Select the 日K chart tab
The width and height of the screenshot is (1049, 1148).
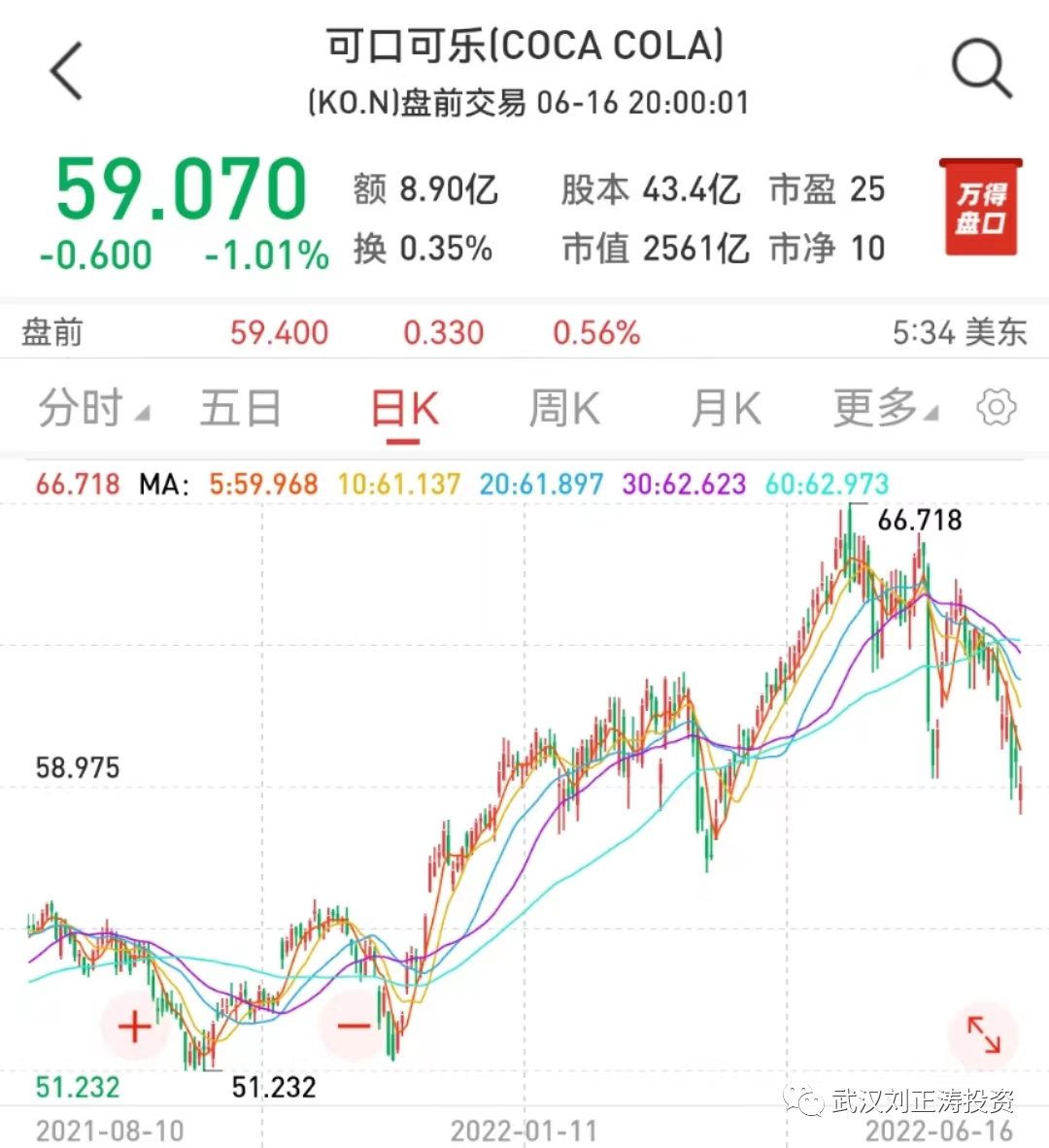click(405, 409)
